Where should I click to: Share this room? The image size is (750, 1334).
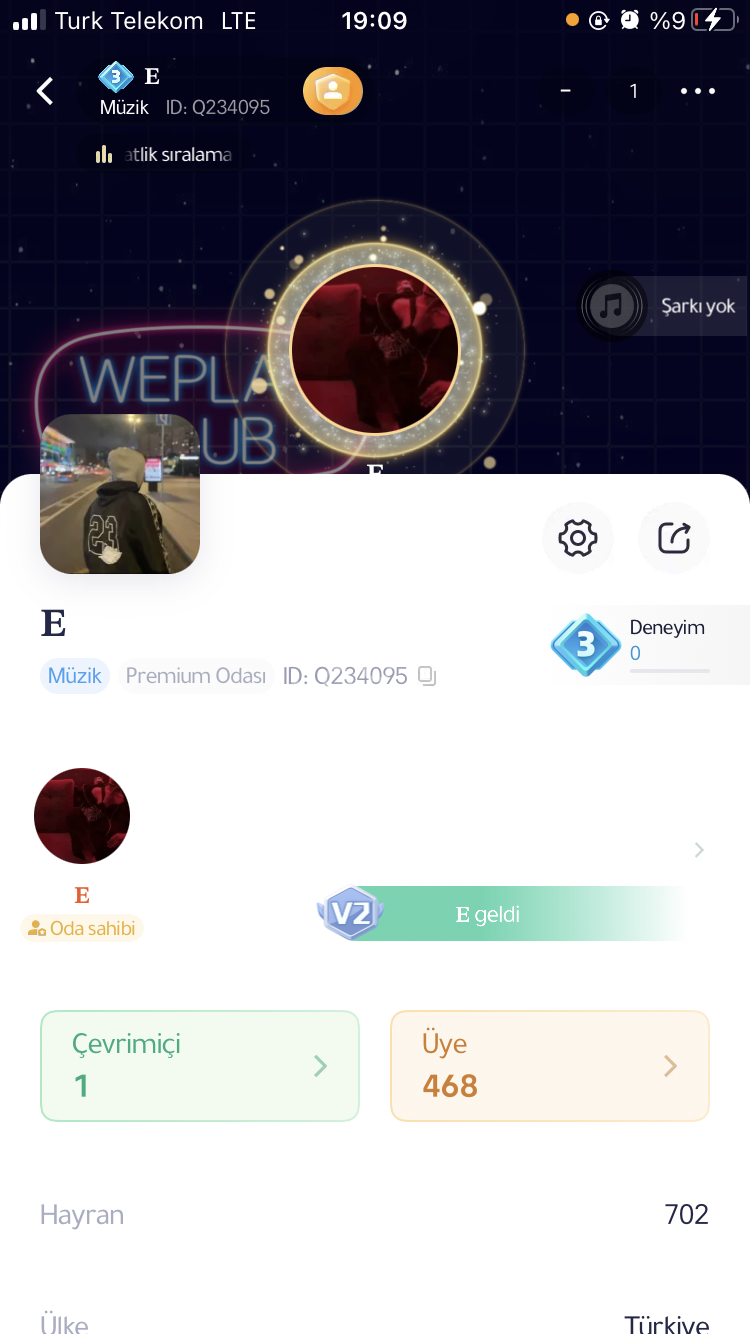coord(674,538)
